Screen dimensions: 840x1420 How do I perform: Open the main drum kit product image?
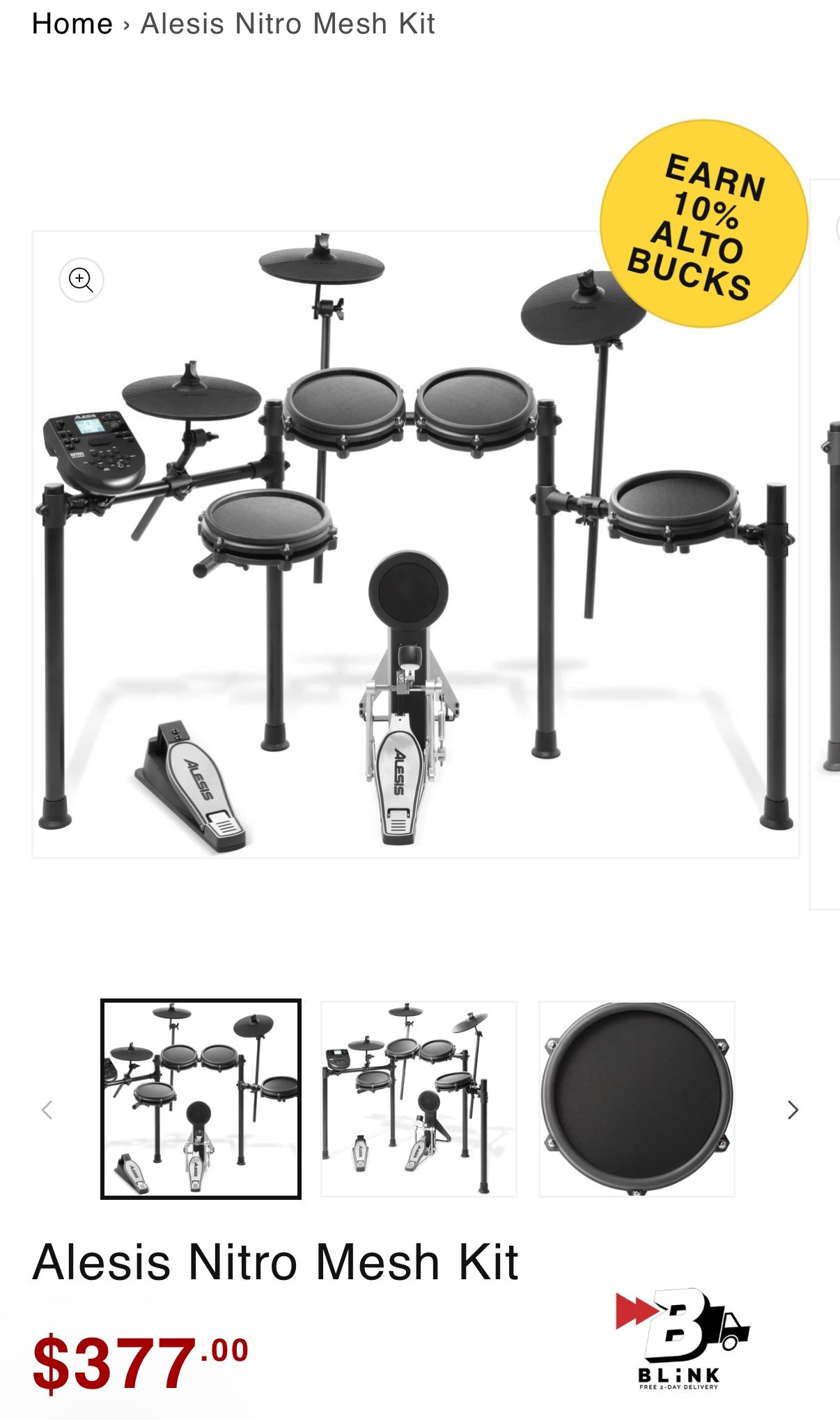pyautogui.click(x=415, y=557)
